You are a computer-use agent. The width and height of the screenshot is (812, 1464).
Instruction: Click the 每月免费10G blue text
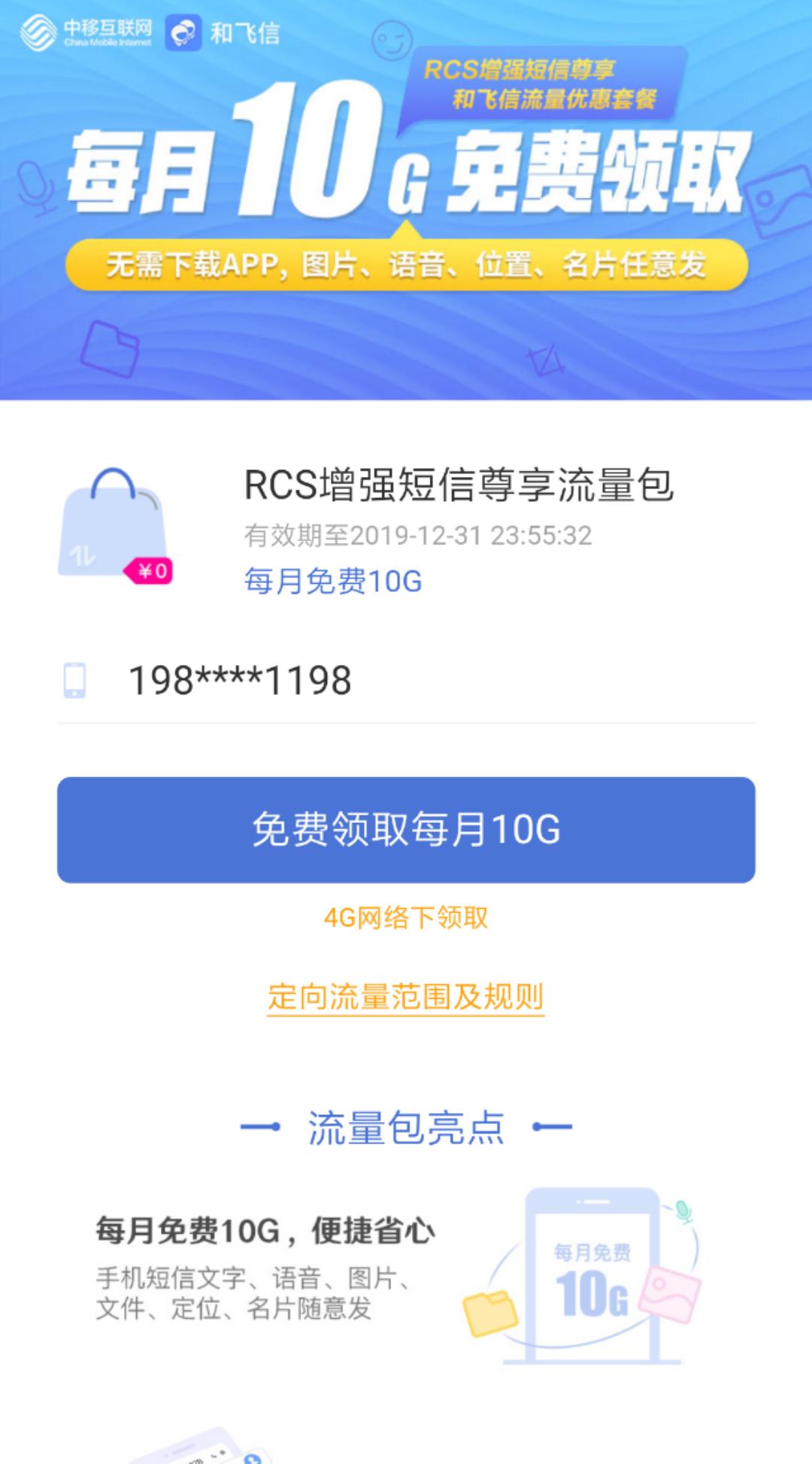[333, 579]
